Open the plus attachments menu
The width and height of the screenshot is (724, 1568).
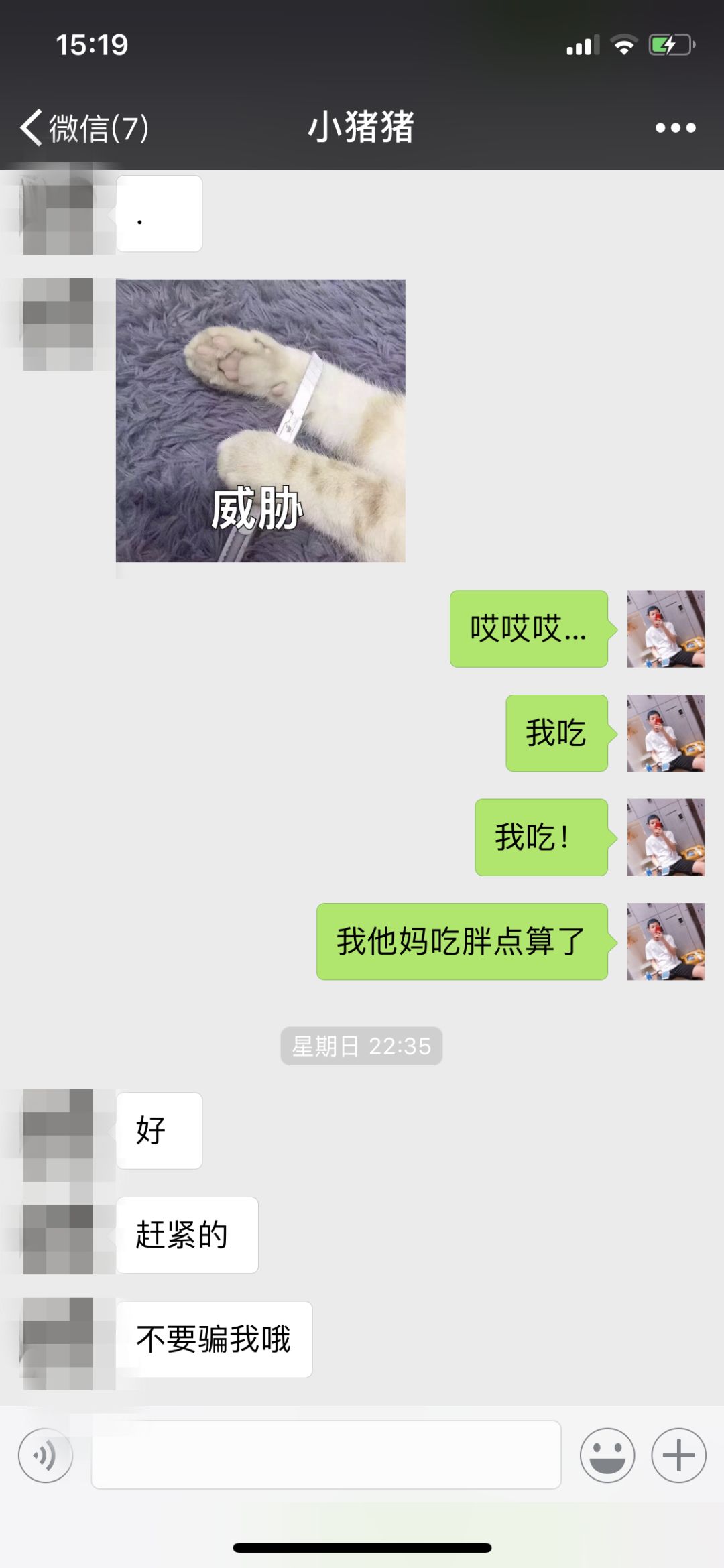pos(678,1455)
